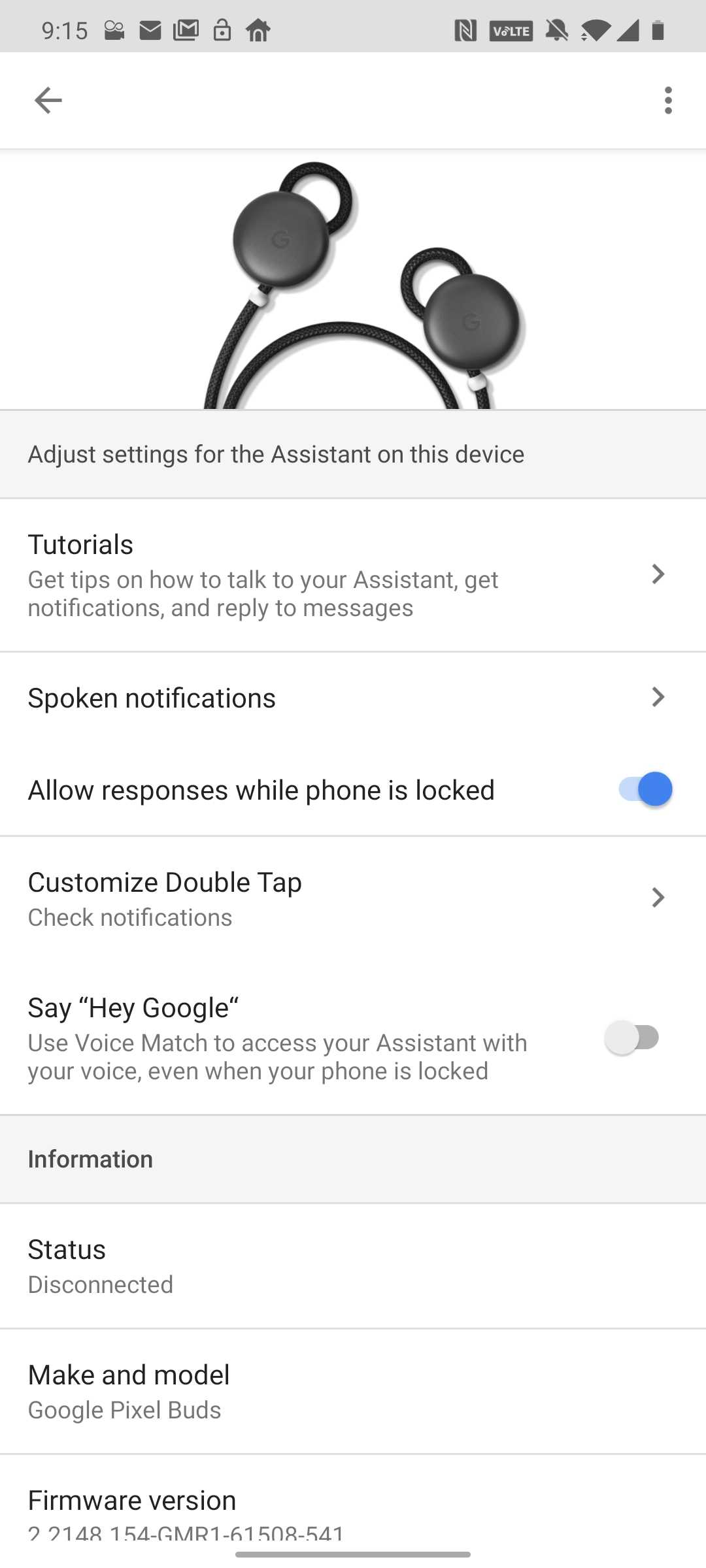
Task: Enable the Say "Hey Google" switch
Action: coord(633,1037)
